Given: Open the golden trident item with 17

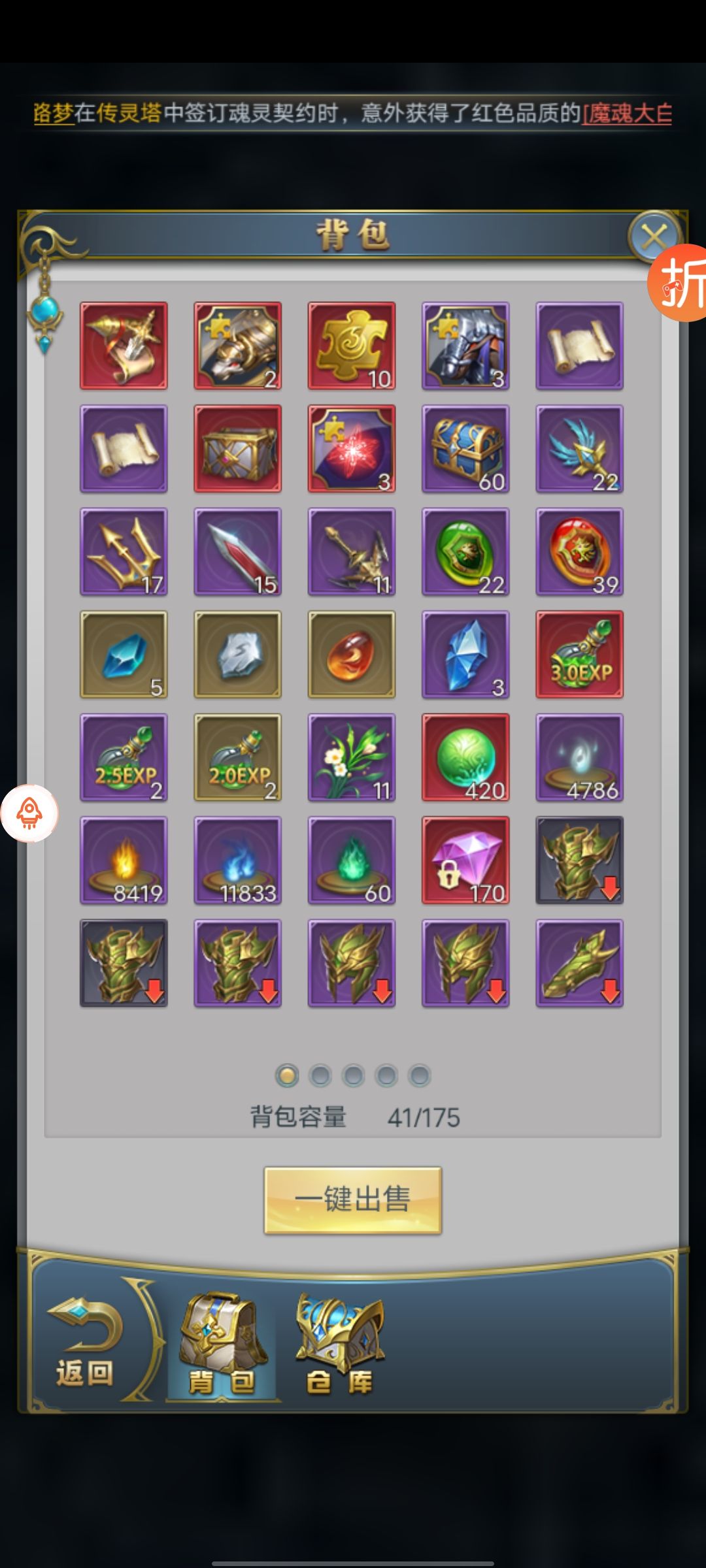Looking at the screenshot, I should click(x=124, y=551).
